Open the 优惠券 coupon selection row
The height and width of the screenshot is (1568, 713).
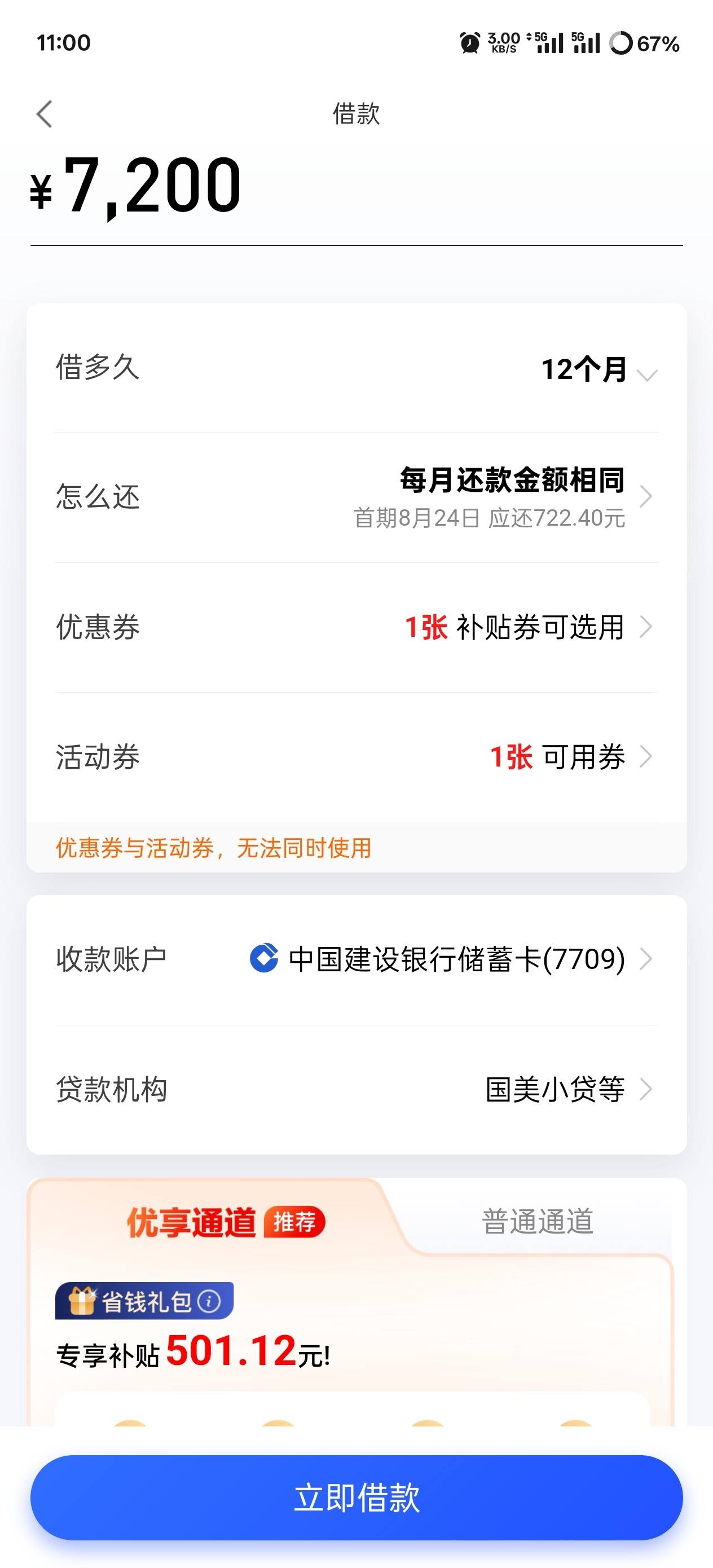tap(356, 627)
